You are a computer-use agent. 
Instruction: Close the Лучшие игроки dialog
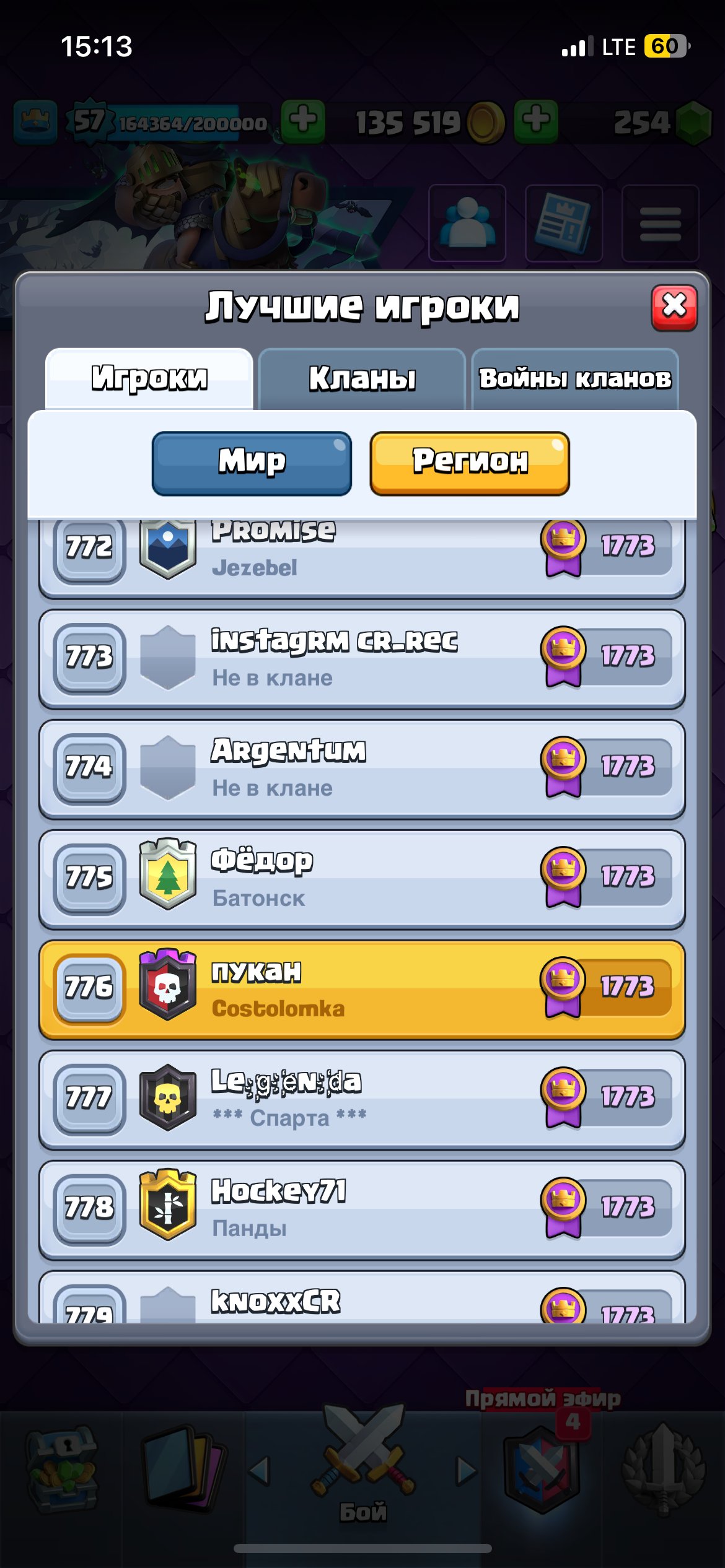[x=674, y=307]
